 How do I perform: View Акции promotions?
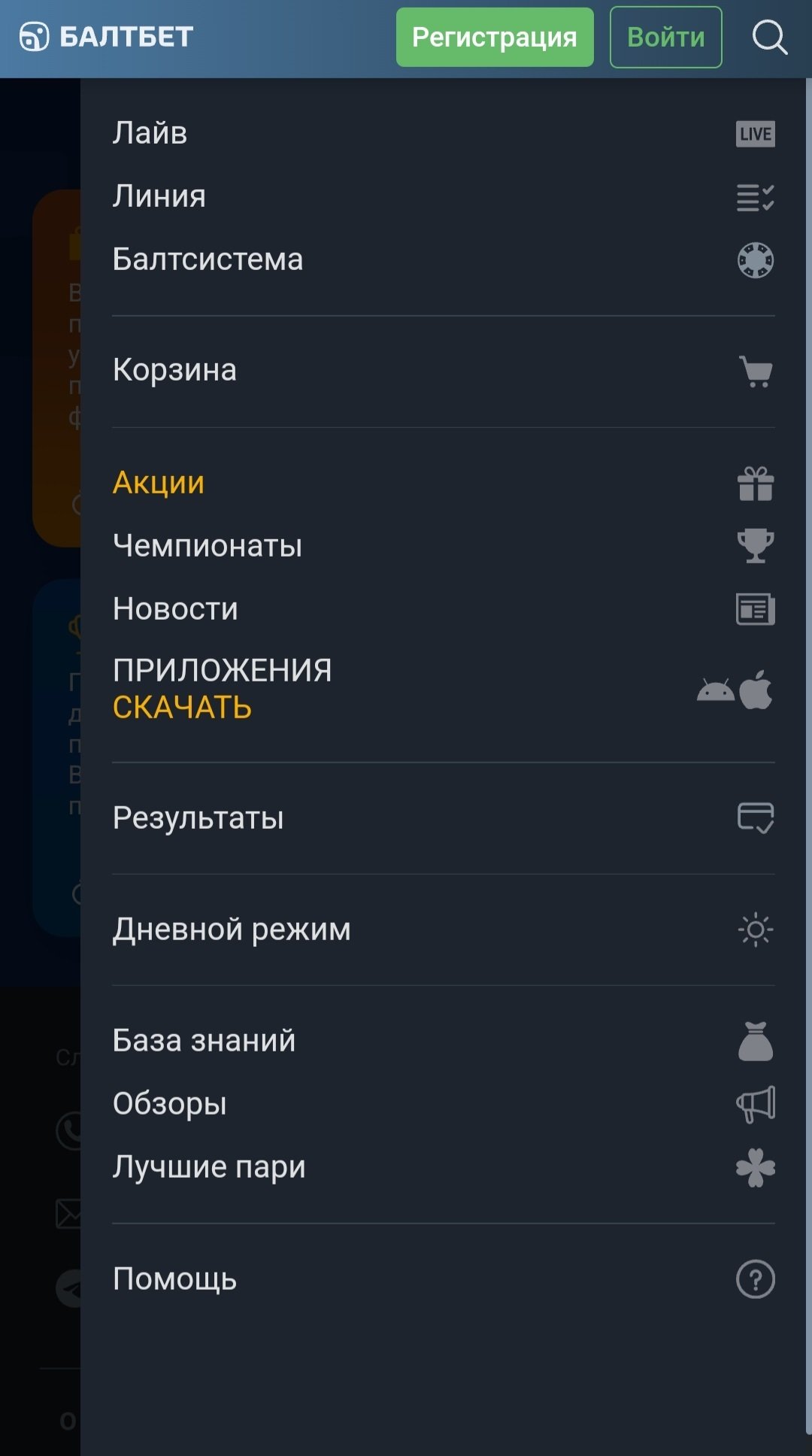[159, 483]
